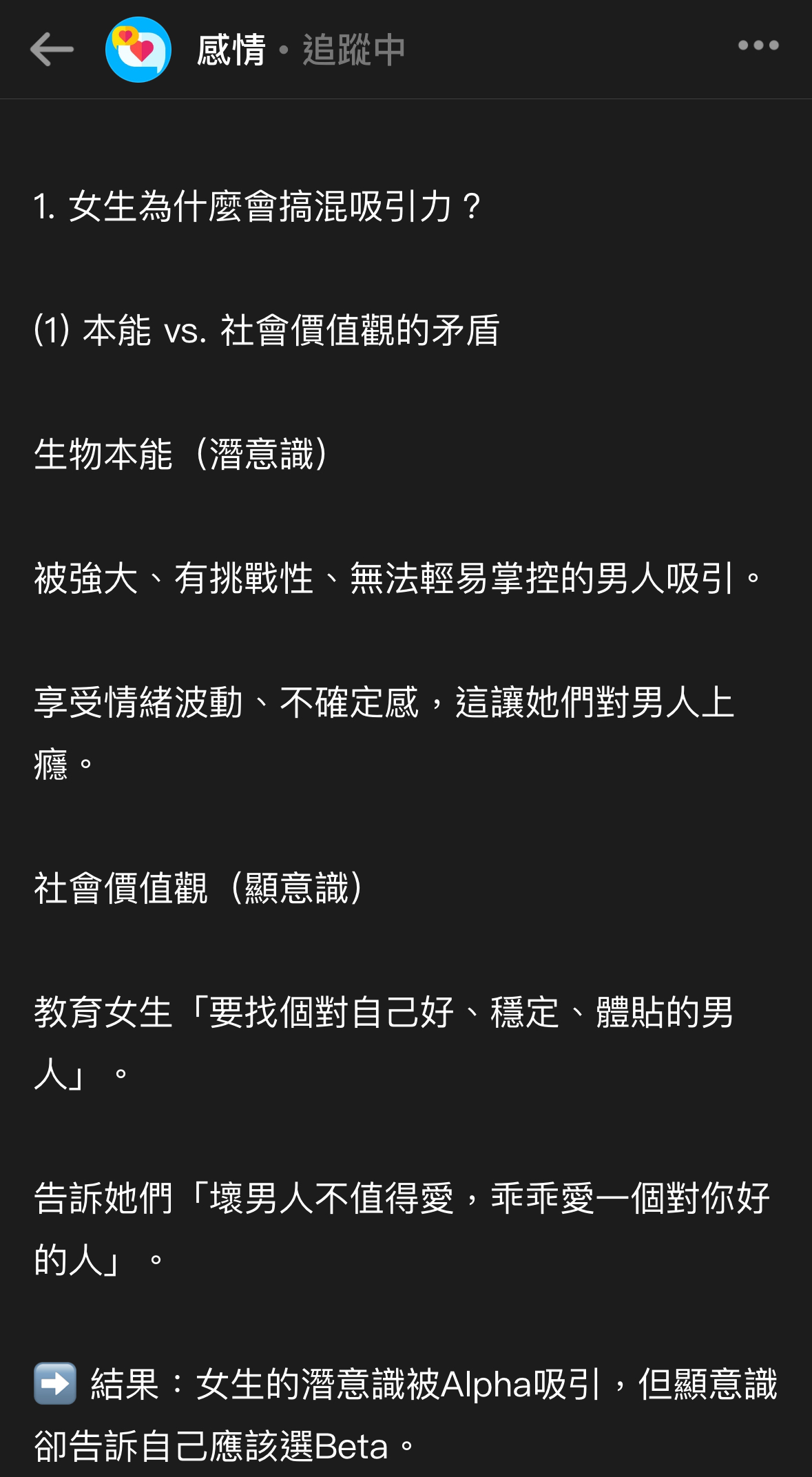Image resolution: width=812 pixels, height=1477 pixels.
Task: Tap the 追蹤中 following button
Action: pos(353,50)
